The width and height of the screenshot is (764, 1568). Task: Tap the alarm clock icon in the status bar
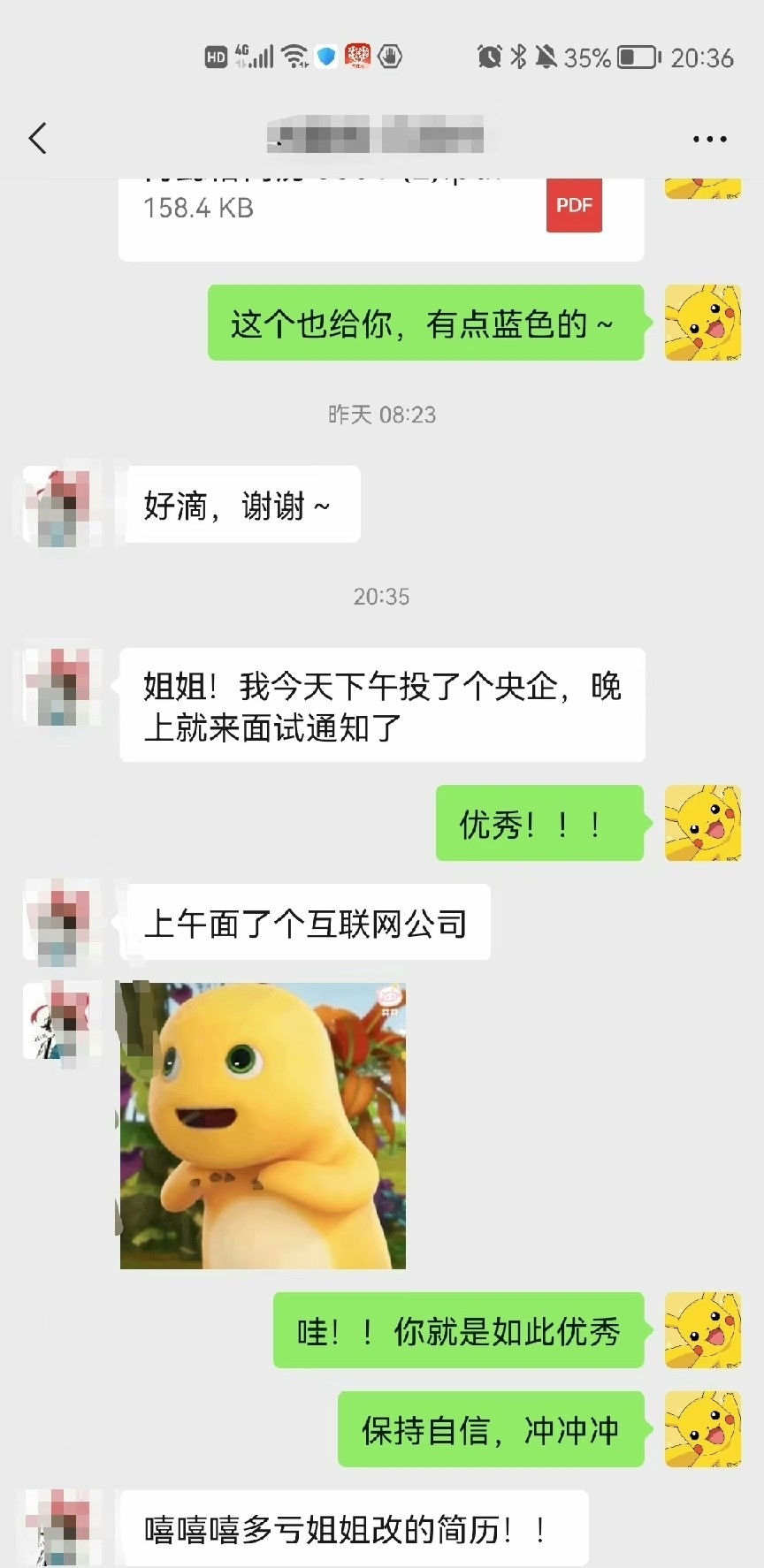coord(489,56)
